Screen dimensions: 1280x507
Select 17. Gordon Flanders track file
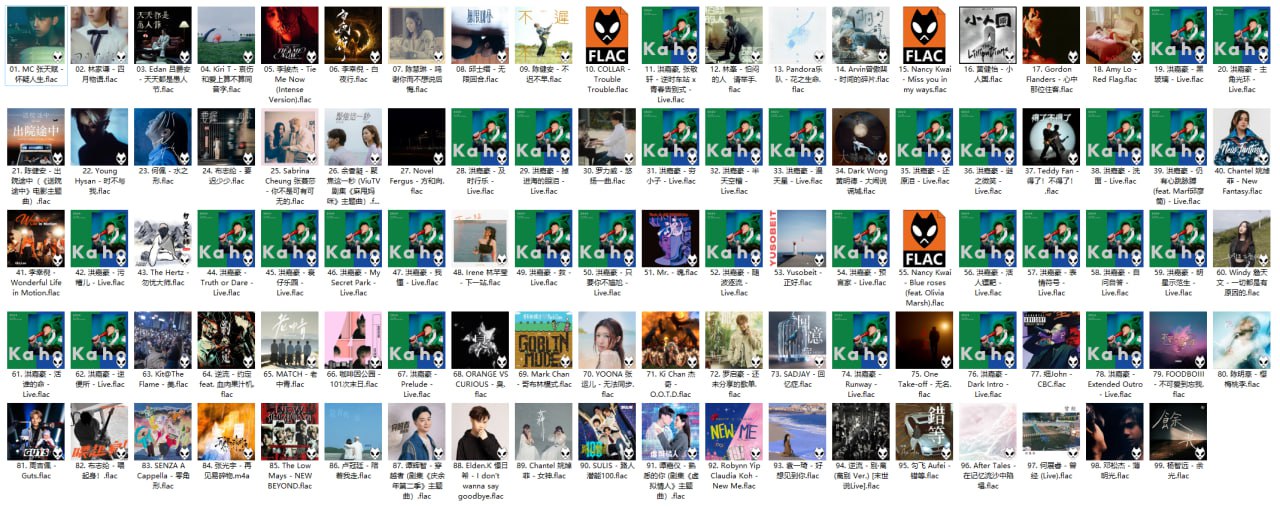tap(1051, 36)
